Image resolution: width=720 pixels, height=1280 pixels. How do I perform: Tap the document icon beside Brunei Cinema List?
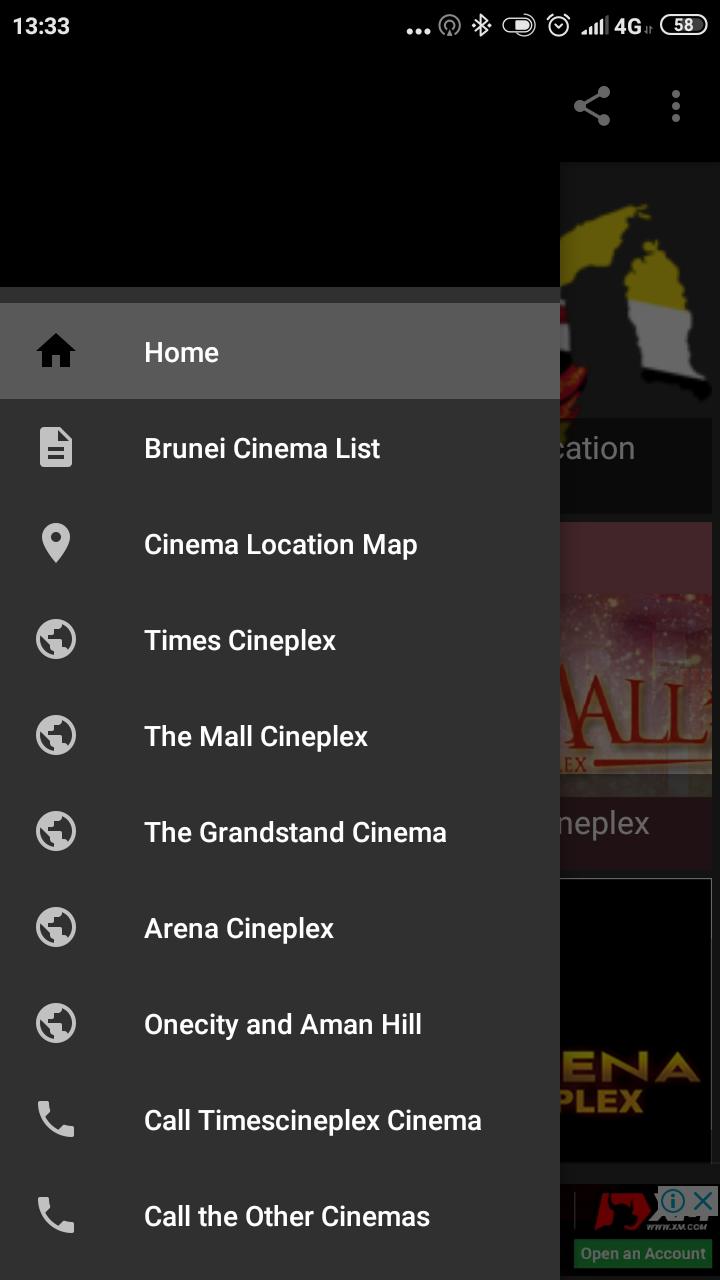55,447
